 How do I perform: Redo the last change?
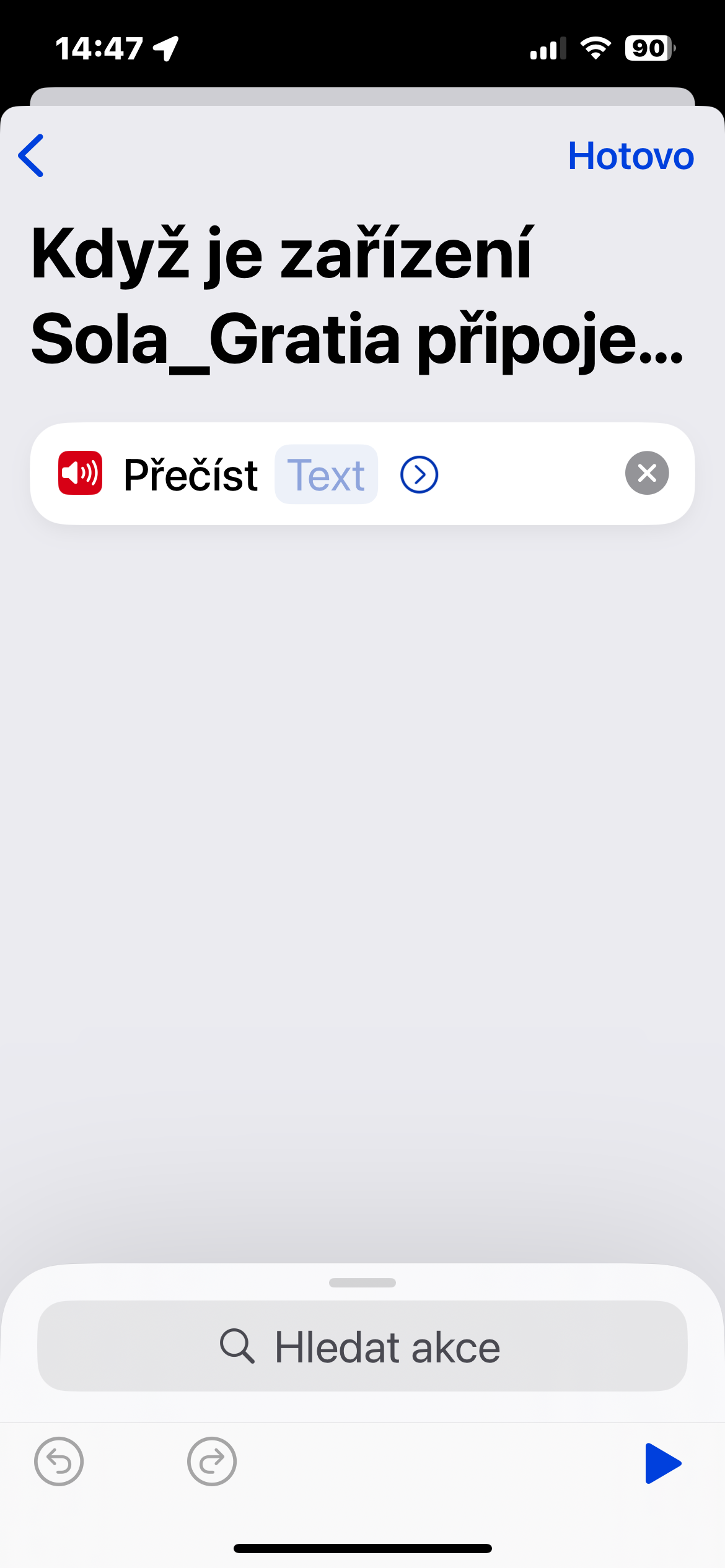pos(212,1462)
